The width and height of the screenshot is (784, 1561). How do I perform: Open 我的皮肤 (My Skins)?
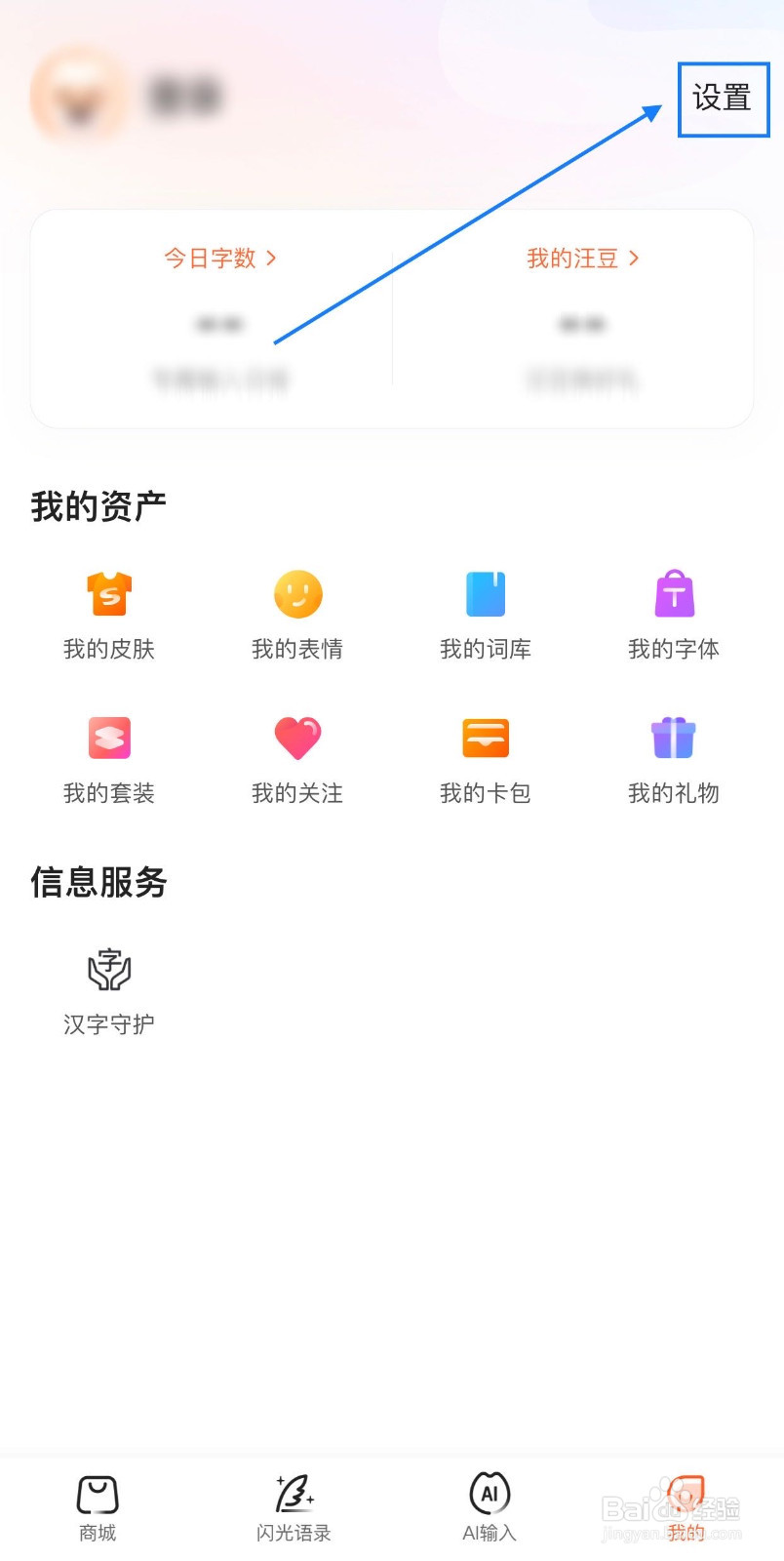[x=108, y=613]
